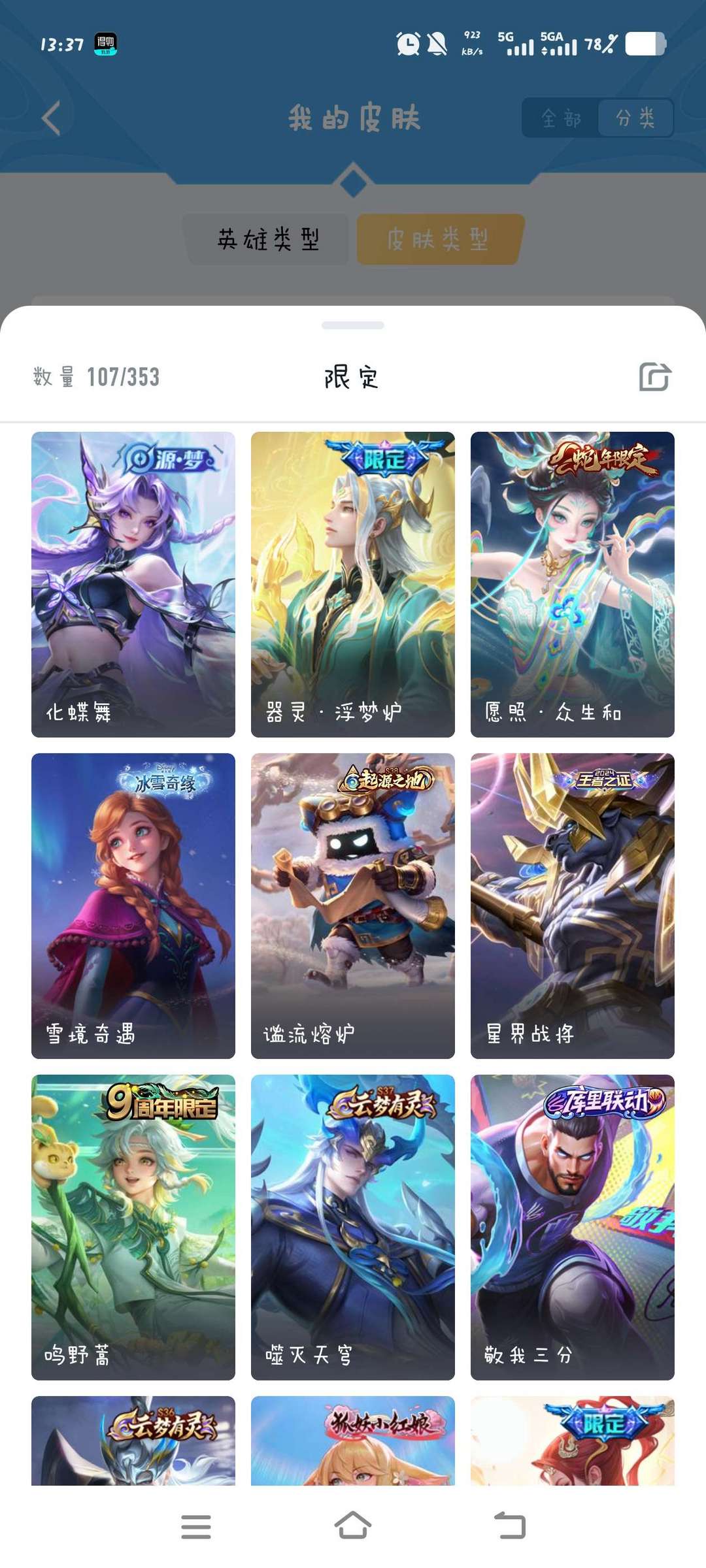Switch to 全部 filter
The width and height of the screenshot is (706, 1568).
pyautogui.click(x=562, y=118)
